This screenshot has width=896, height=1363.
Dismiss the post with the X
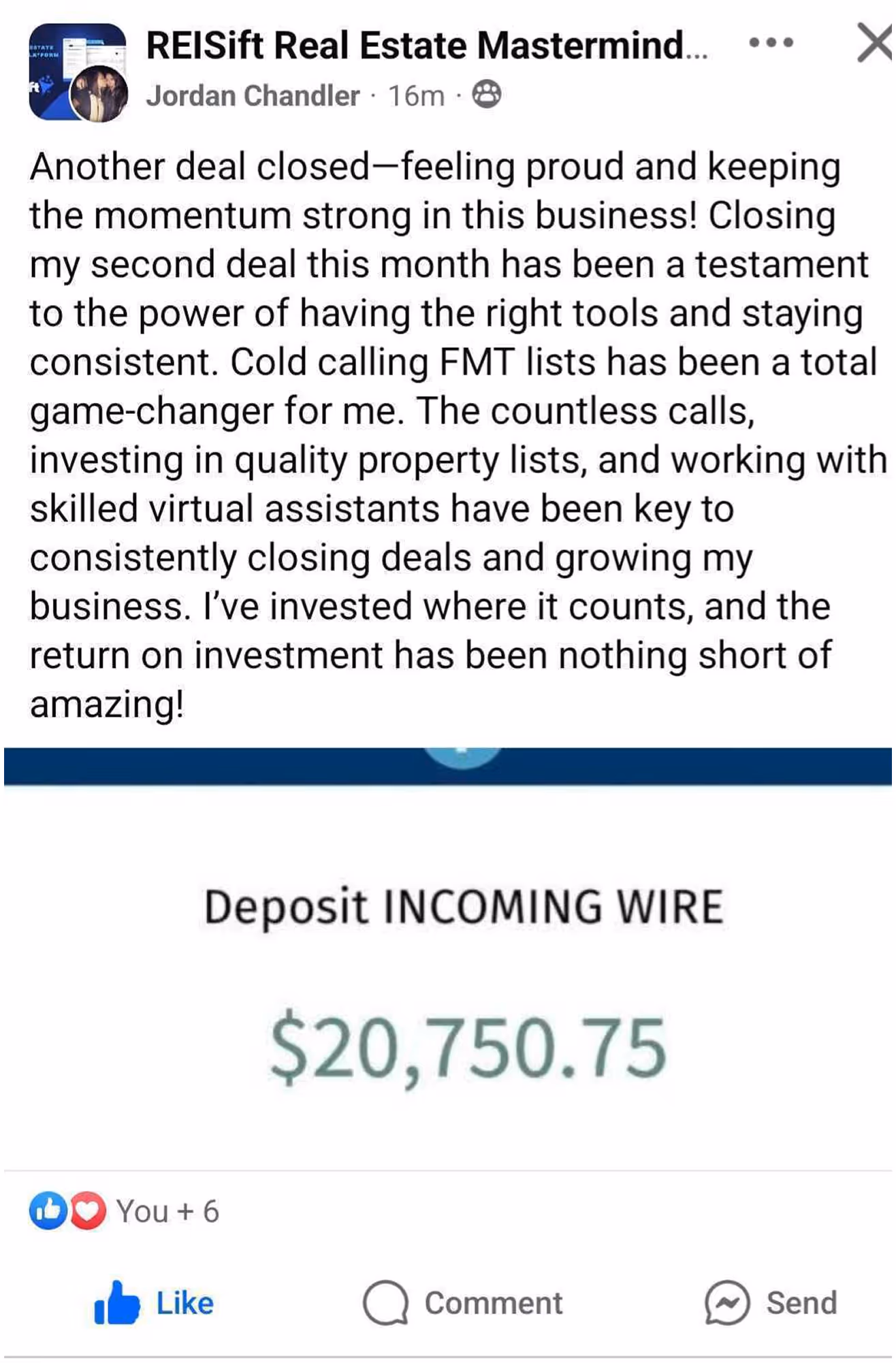pyautogui.click(x=875, y=42)
